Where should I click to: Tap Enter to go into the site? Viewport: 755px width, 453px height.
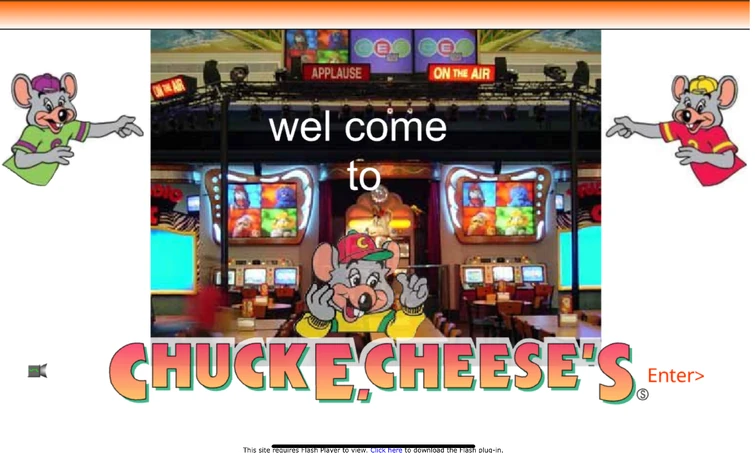[x=675, y=376]
